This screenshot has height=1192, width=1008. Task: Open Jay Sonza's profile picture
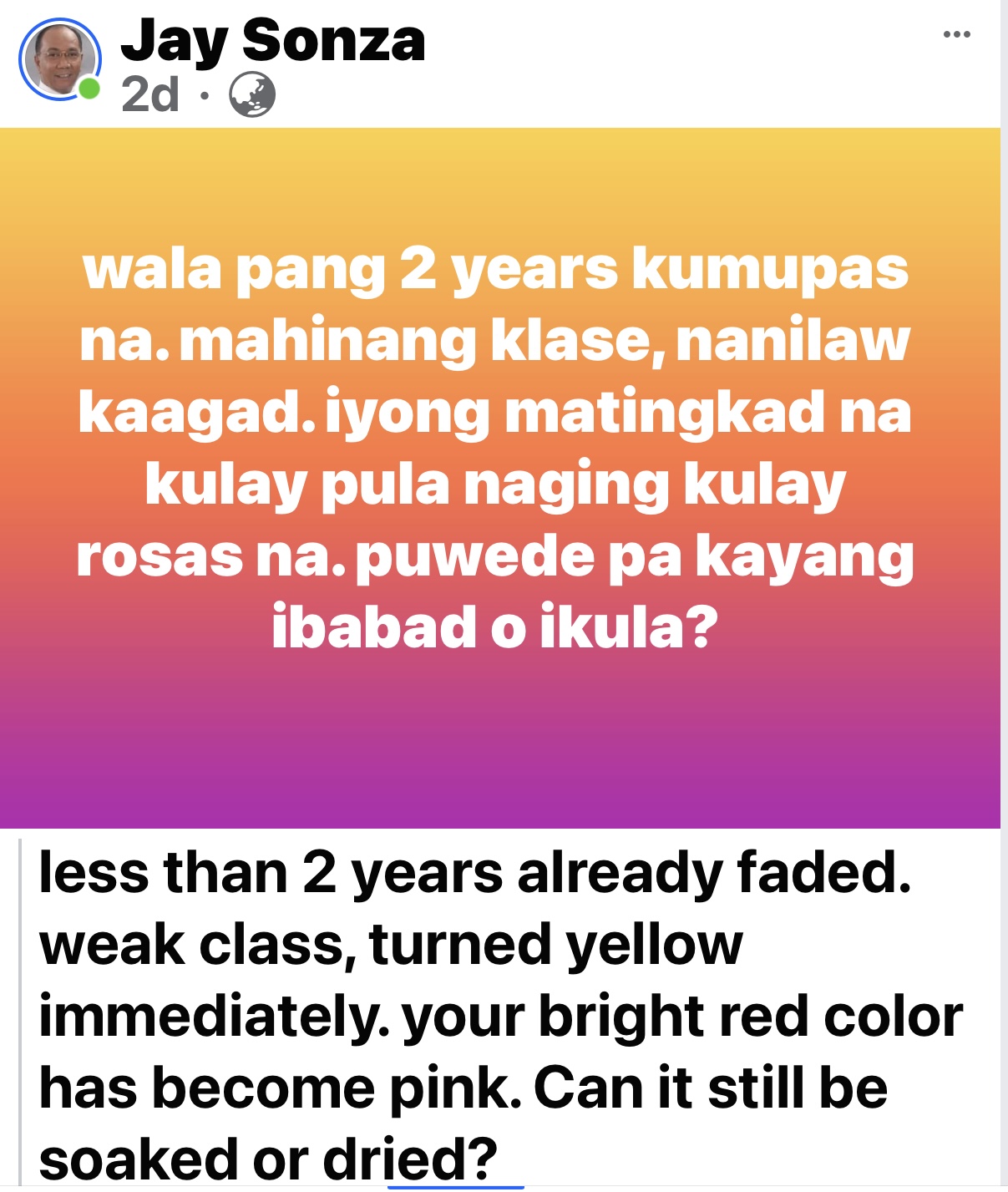pyautogui.click(x=60, y=60)
